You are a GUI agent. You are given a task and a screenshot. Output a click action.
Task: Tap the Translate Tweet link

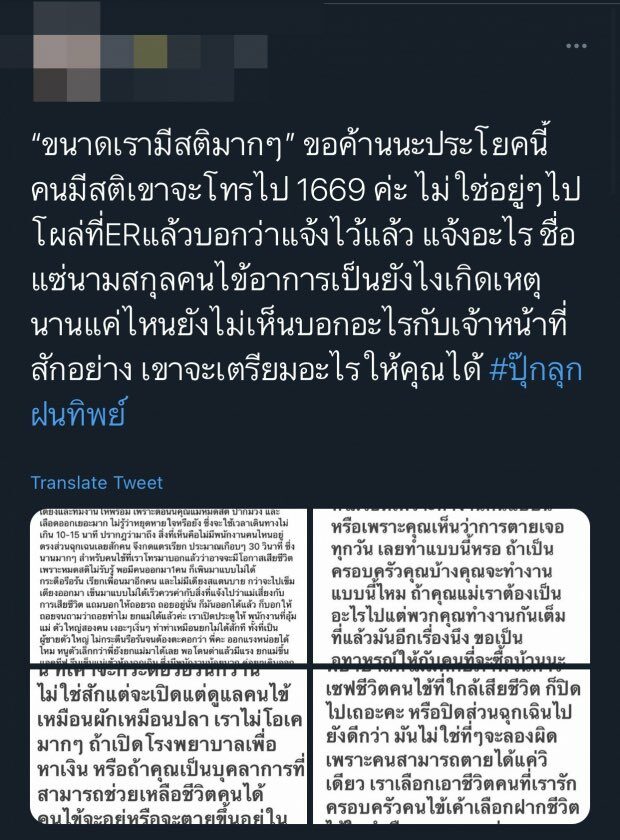[x=96, y=483]
